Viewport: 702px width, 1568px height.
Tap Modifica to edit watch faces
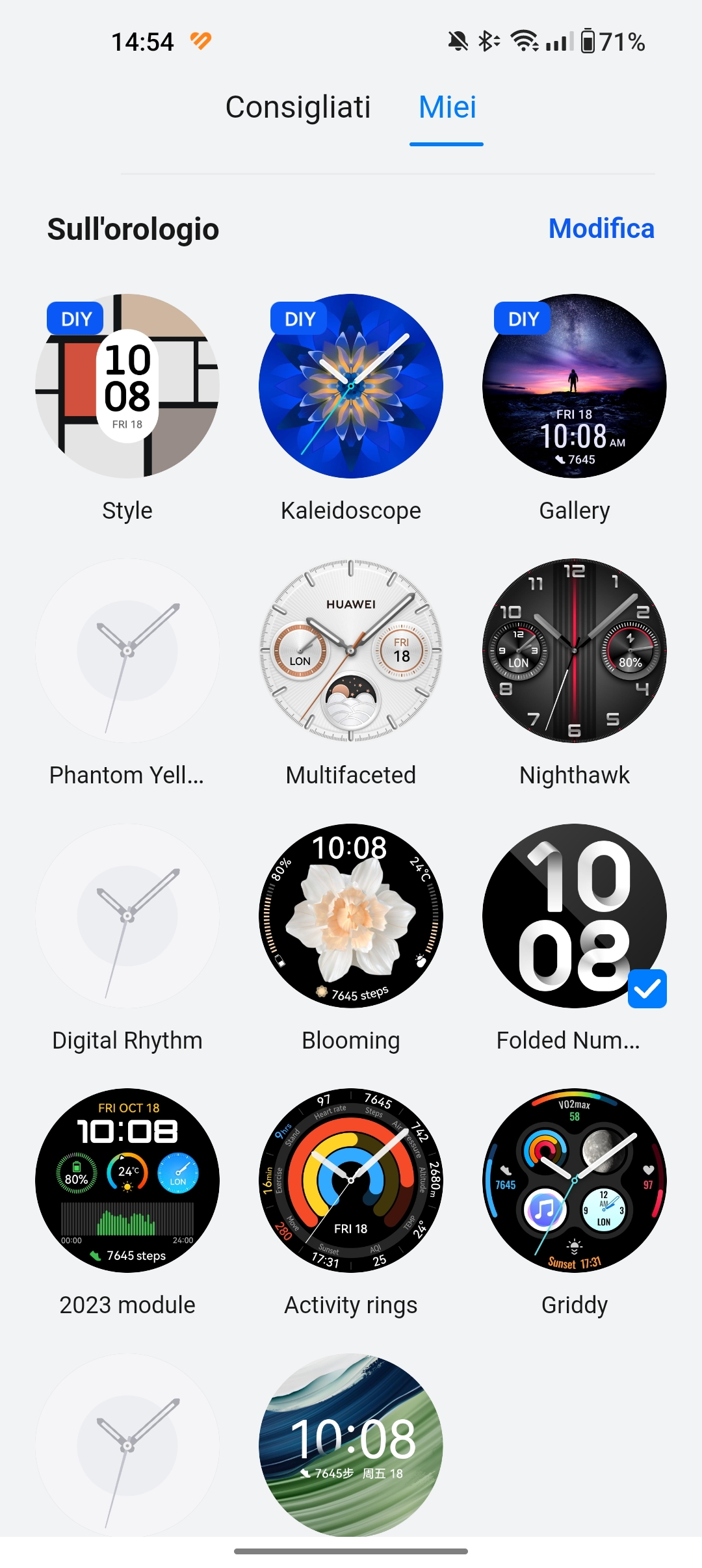click(601, 228)
